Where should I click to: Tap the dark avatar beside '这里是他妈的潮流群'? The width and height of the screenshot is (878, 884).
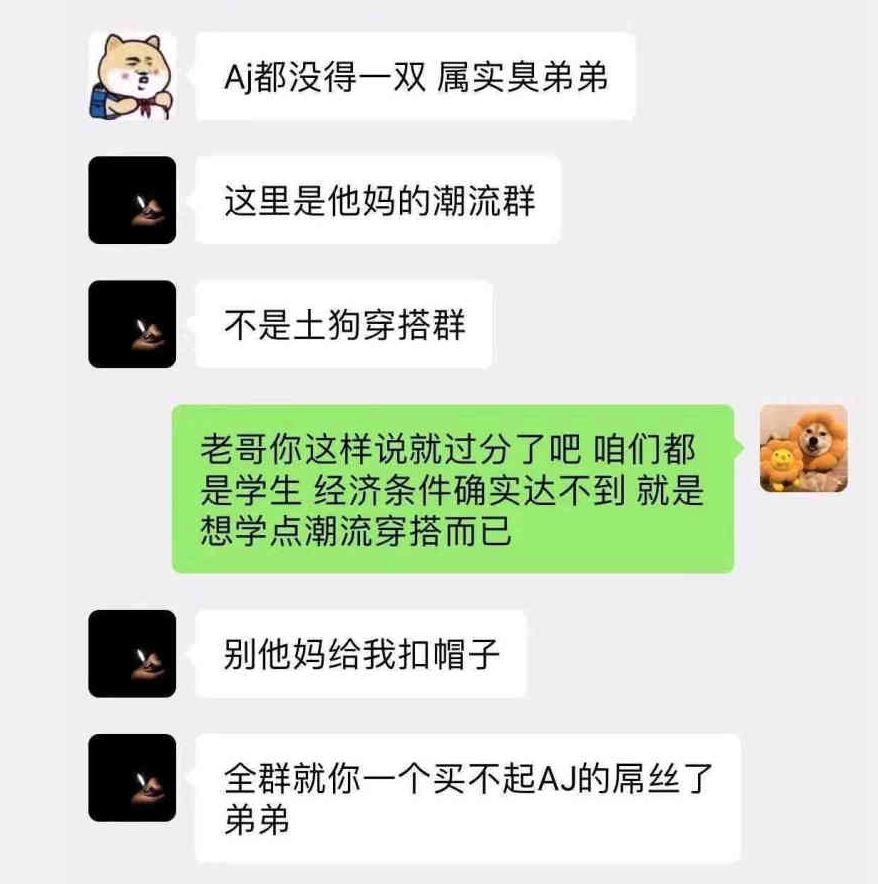[132, 200]
